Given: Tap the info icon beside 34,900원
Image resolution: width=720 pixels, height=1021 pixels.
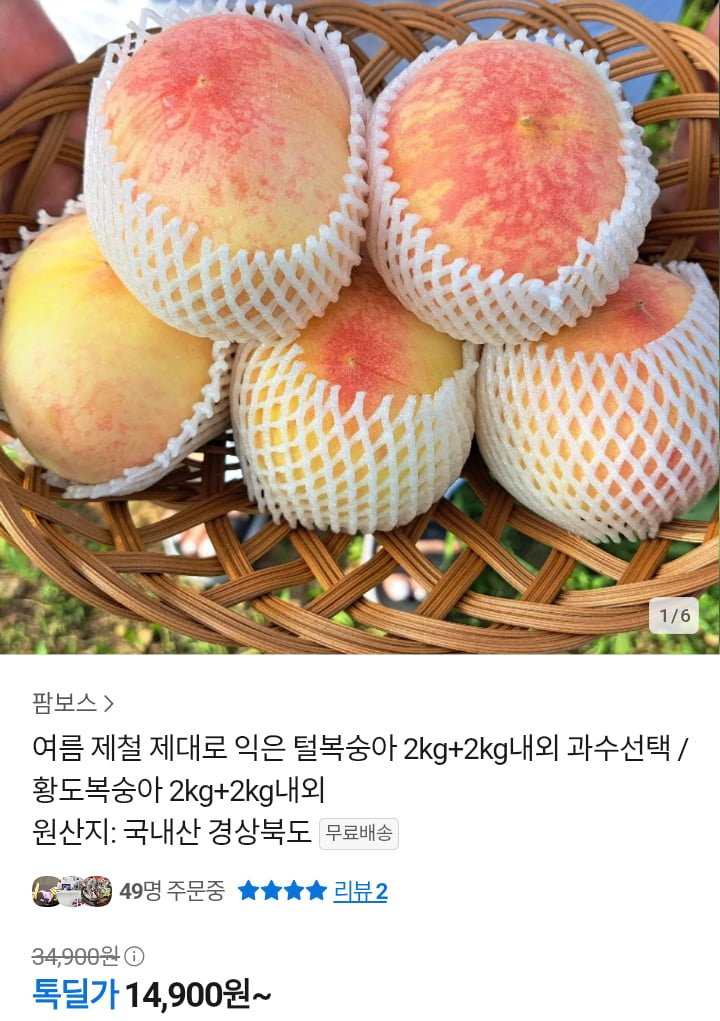Looking at the screenshot, I should point(134,956).
